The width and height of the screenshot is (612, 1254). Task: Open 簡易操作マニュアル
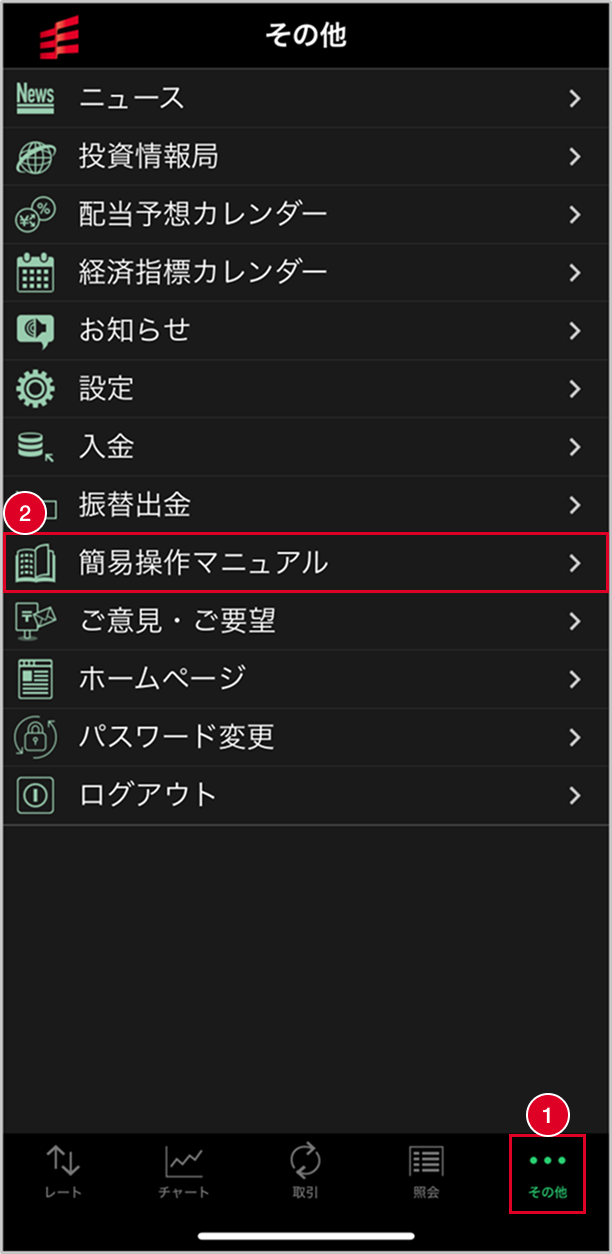[306, 563]
